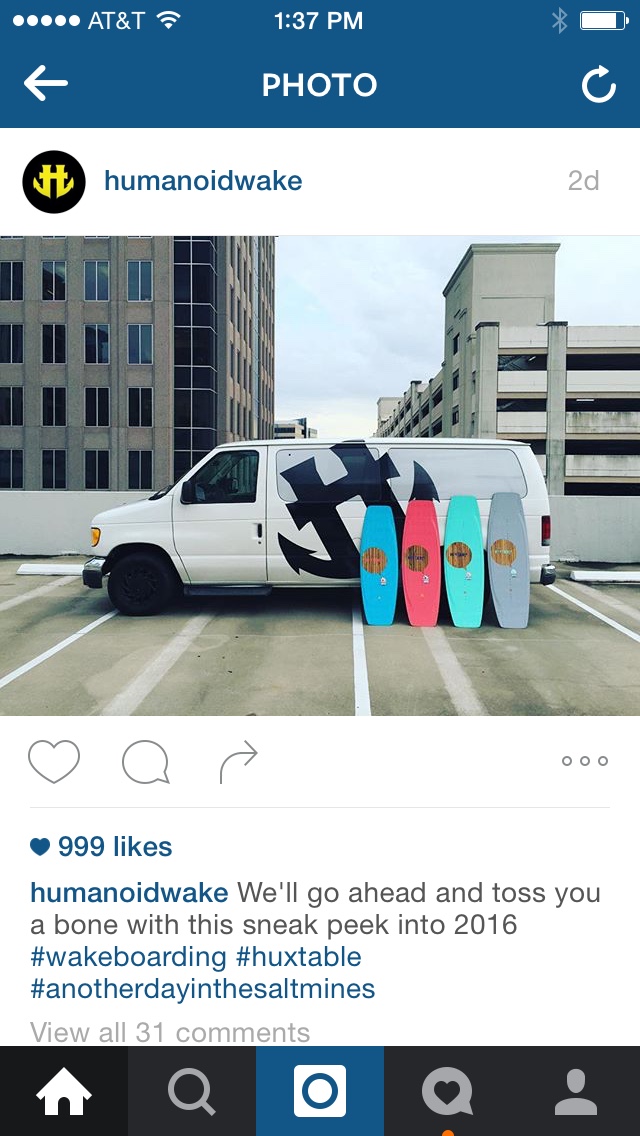This screenshot has width=640, height=1136.
Task: View the 999 likes list
Action: (x=102, y=847)
